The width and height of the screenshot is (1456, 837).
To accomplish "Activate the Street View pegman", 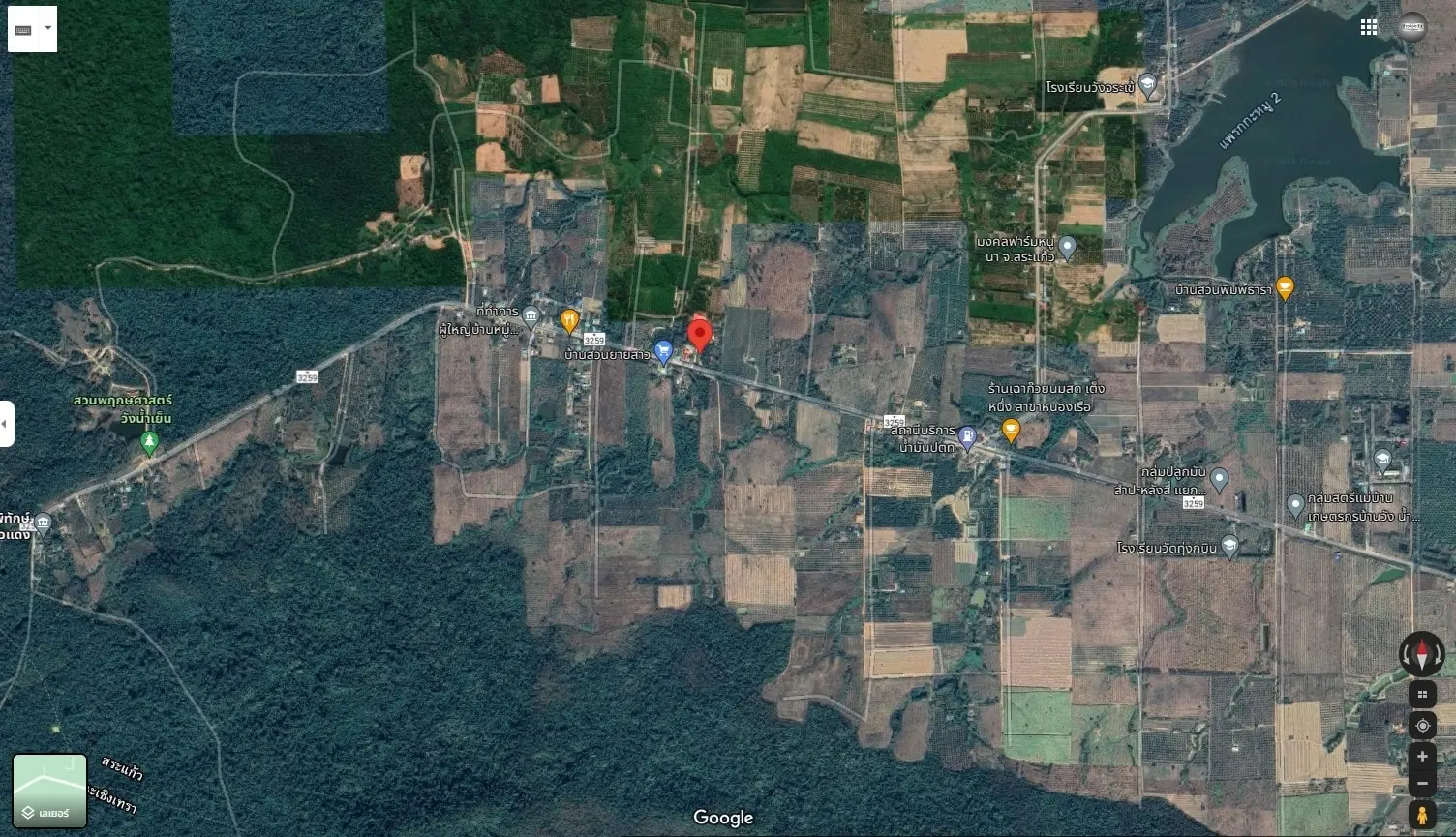I will [x=1421, y=814].
